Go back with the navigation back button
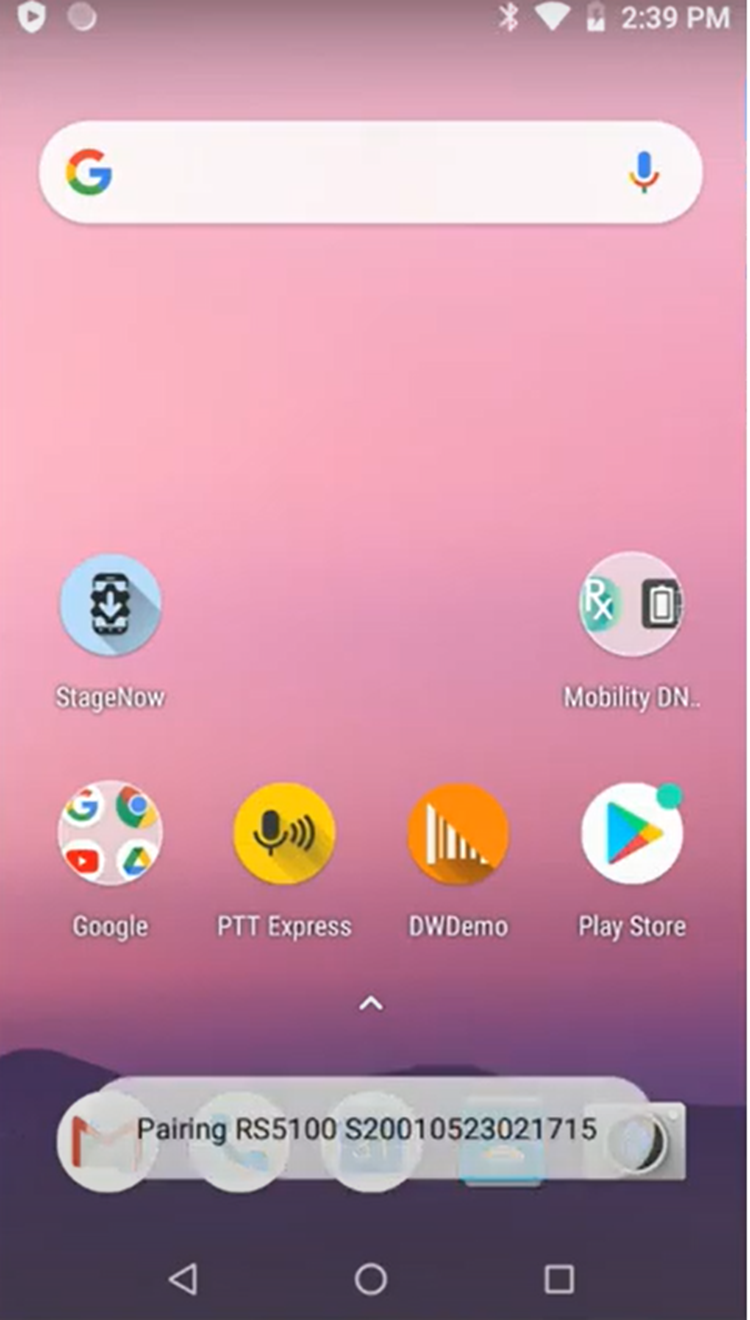 coord(182,1278)
